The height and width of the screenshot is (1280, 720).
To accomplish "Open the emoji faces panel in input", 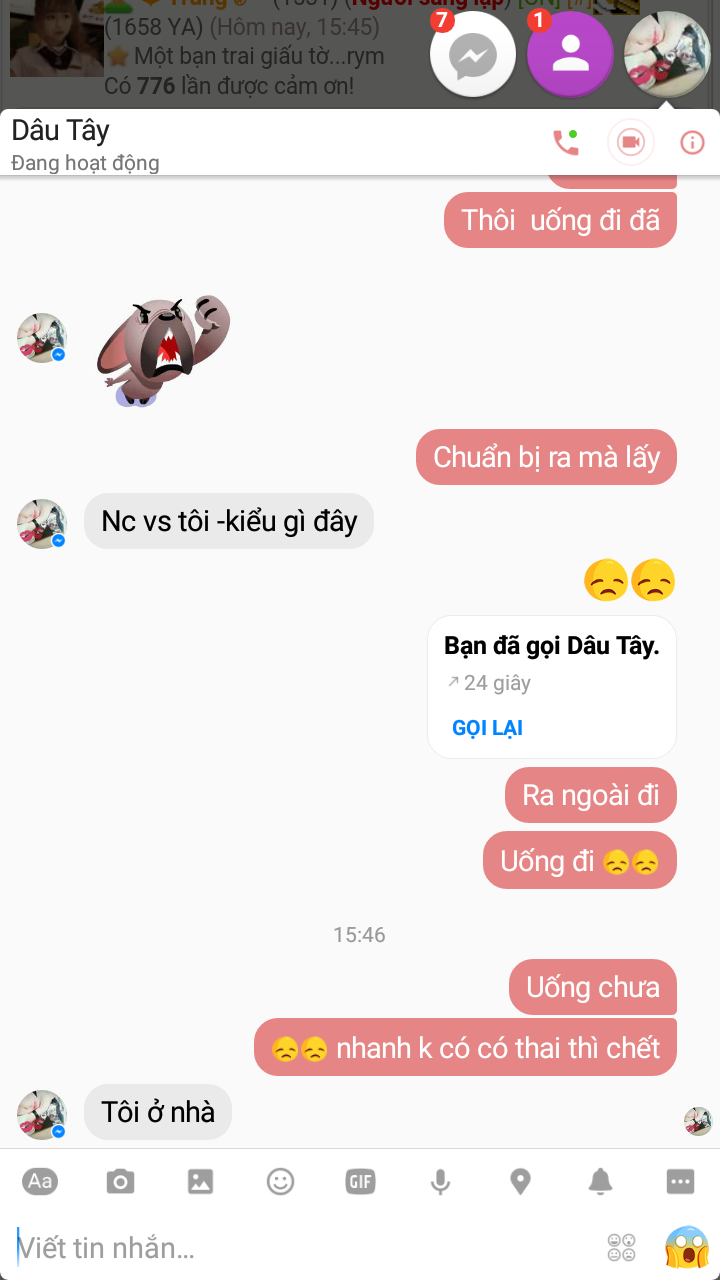I will click(622, 1247).
